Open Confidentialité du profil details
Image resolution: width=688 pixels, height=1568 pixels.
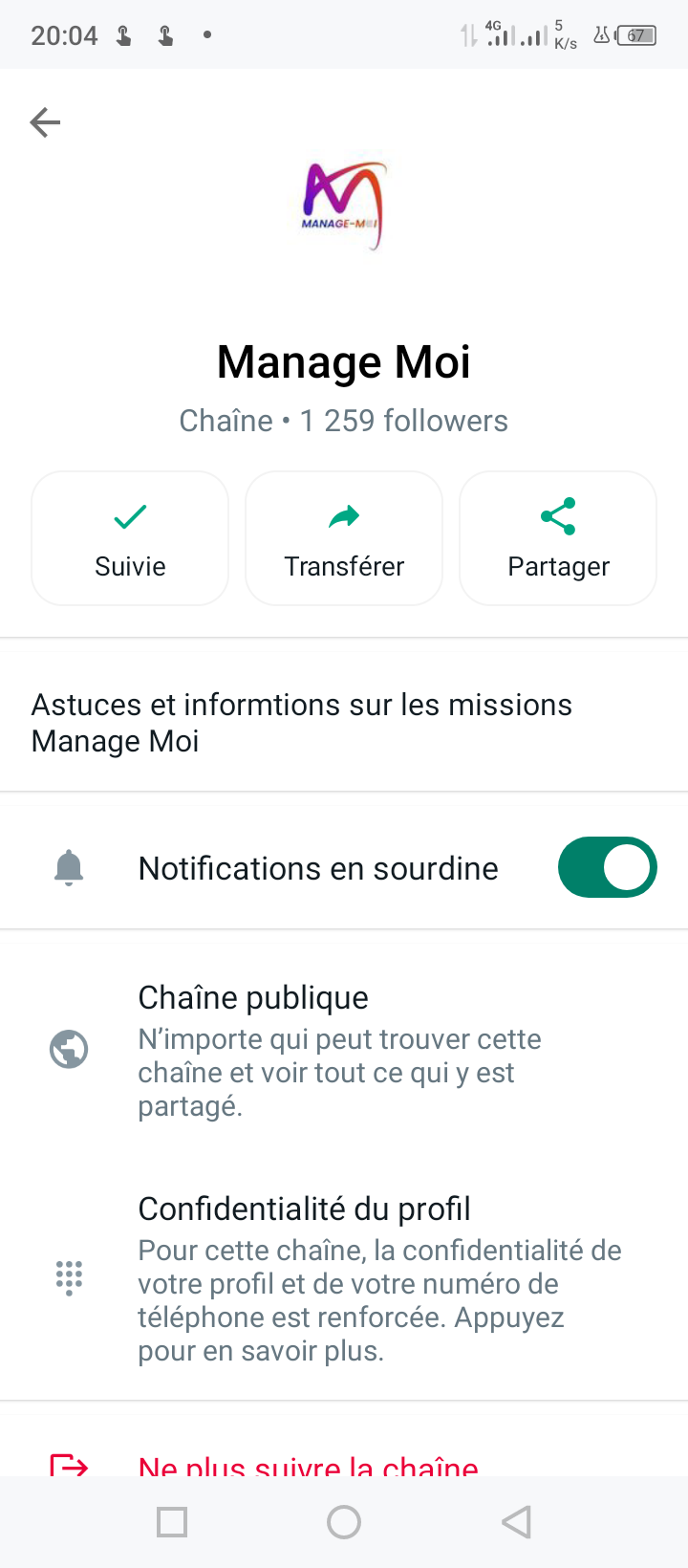point(344,1277)
